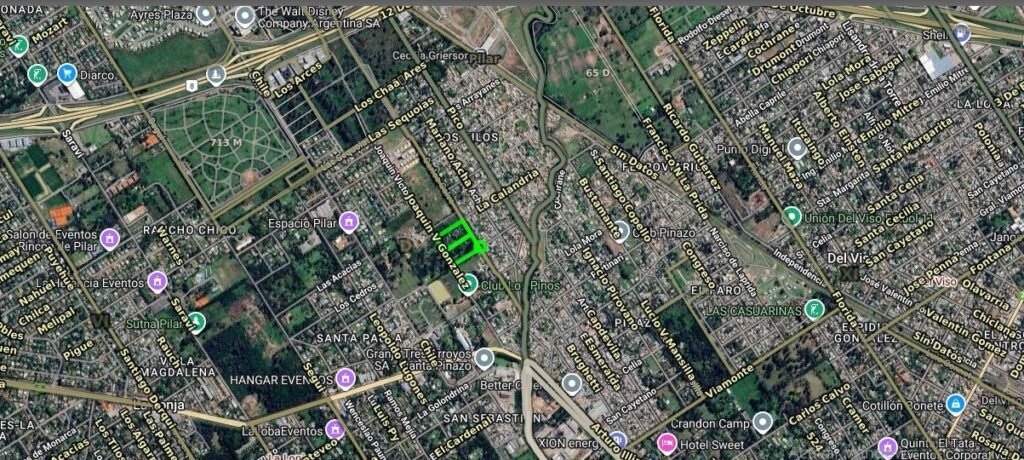Open LAS CASUARINAS sports pin
Image resolution: width=1024 pixels, height=460 pixels.
[x=815, y=310]
